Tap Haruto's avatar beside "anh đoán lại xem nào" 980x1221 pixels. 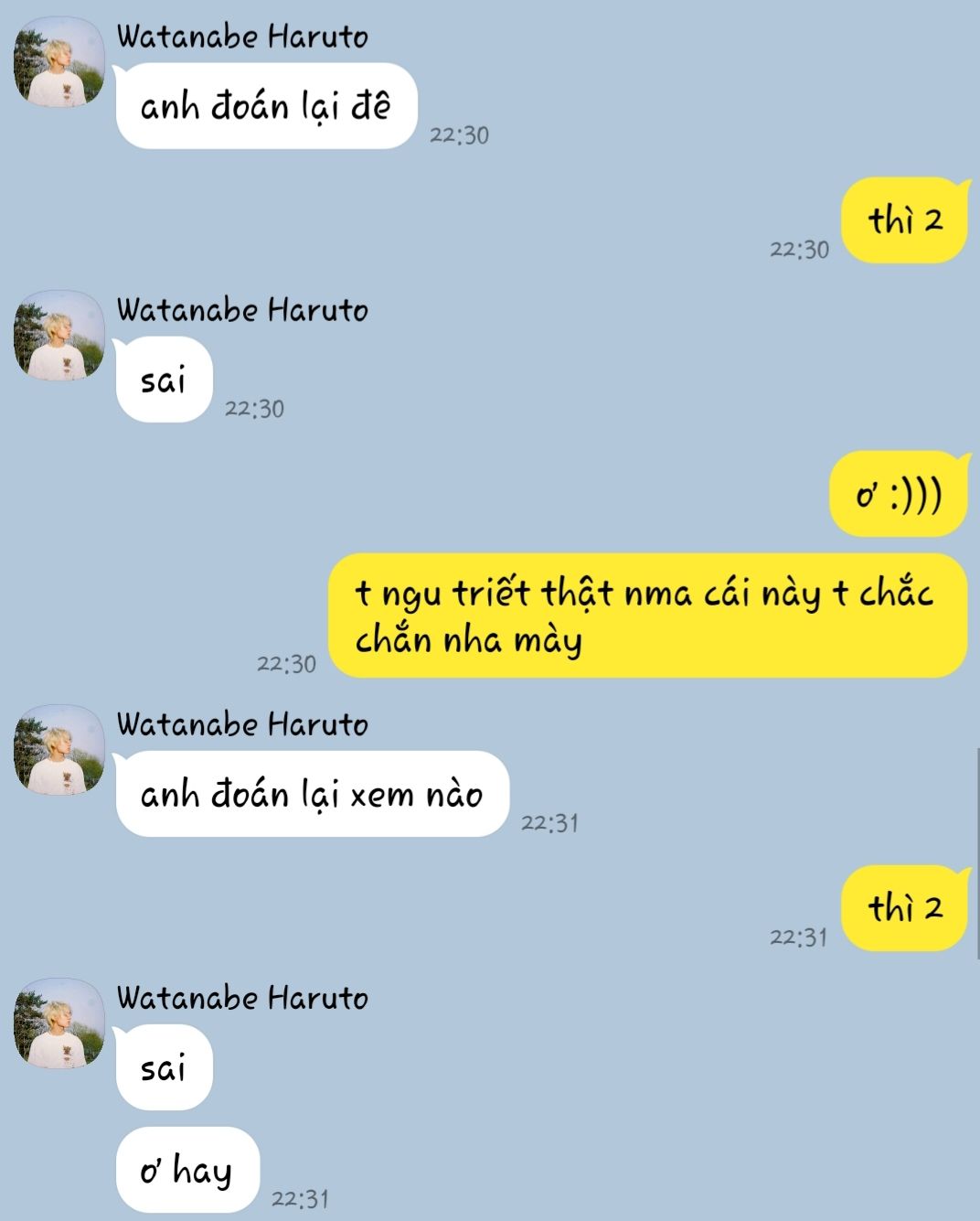59,749
